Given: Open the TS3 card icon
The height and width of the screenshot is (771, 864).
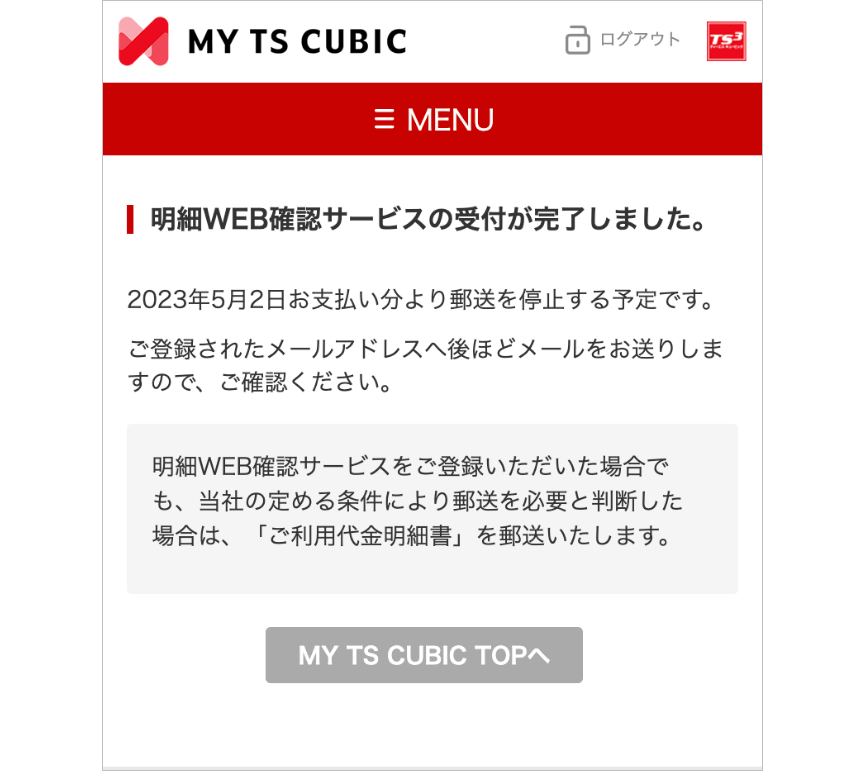Looking at the screenshot, I should 726,41.
